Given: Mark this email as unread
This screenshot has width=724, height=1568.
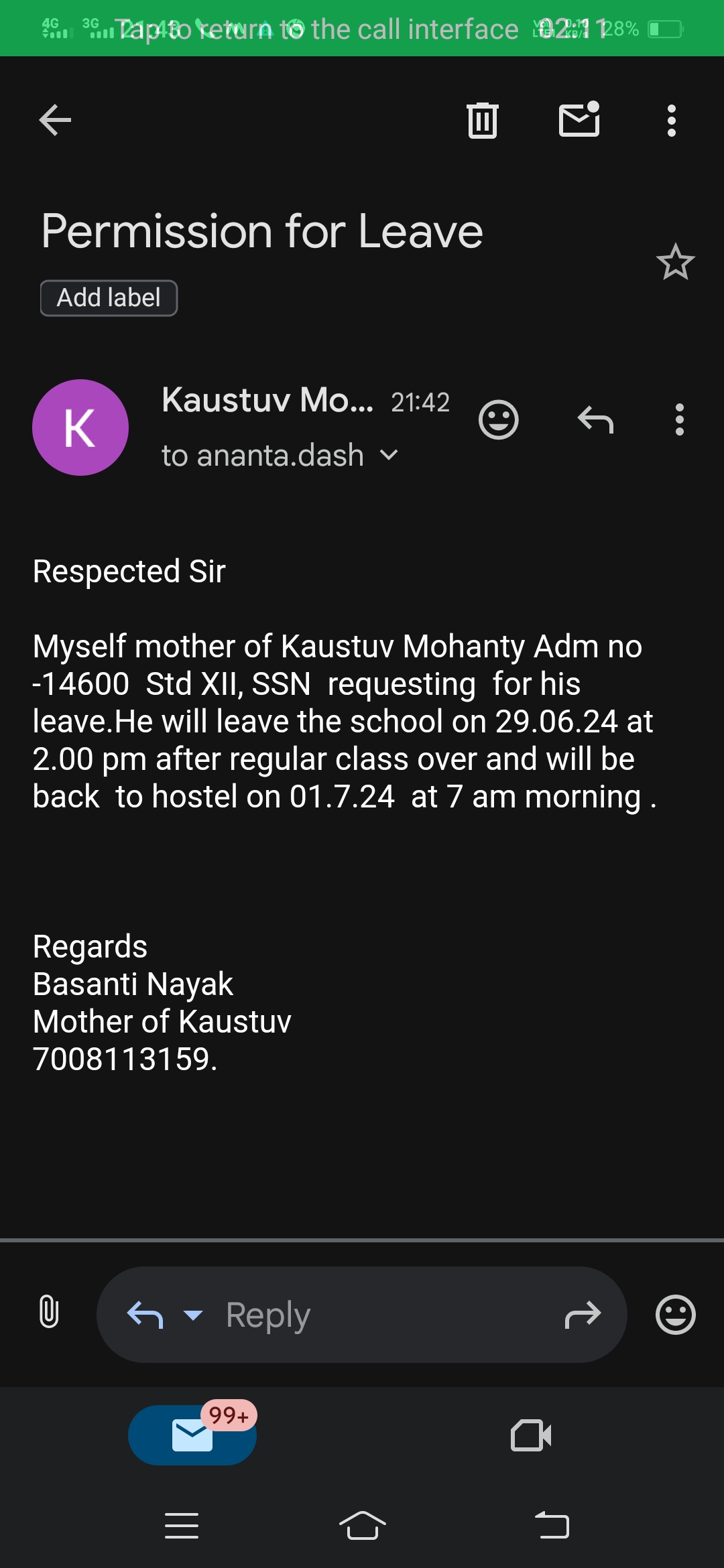Looking at the screenshot, I should click(x=579, y=121).
